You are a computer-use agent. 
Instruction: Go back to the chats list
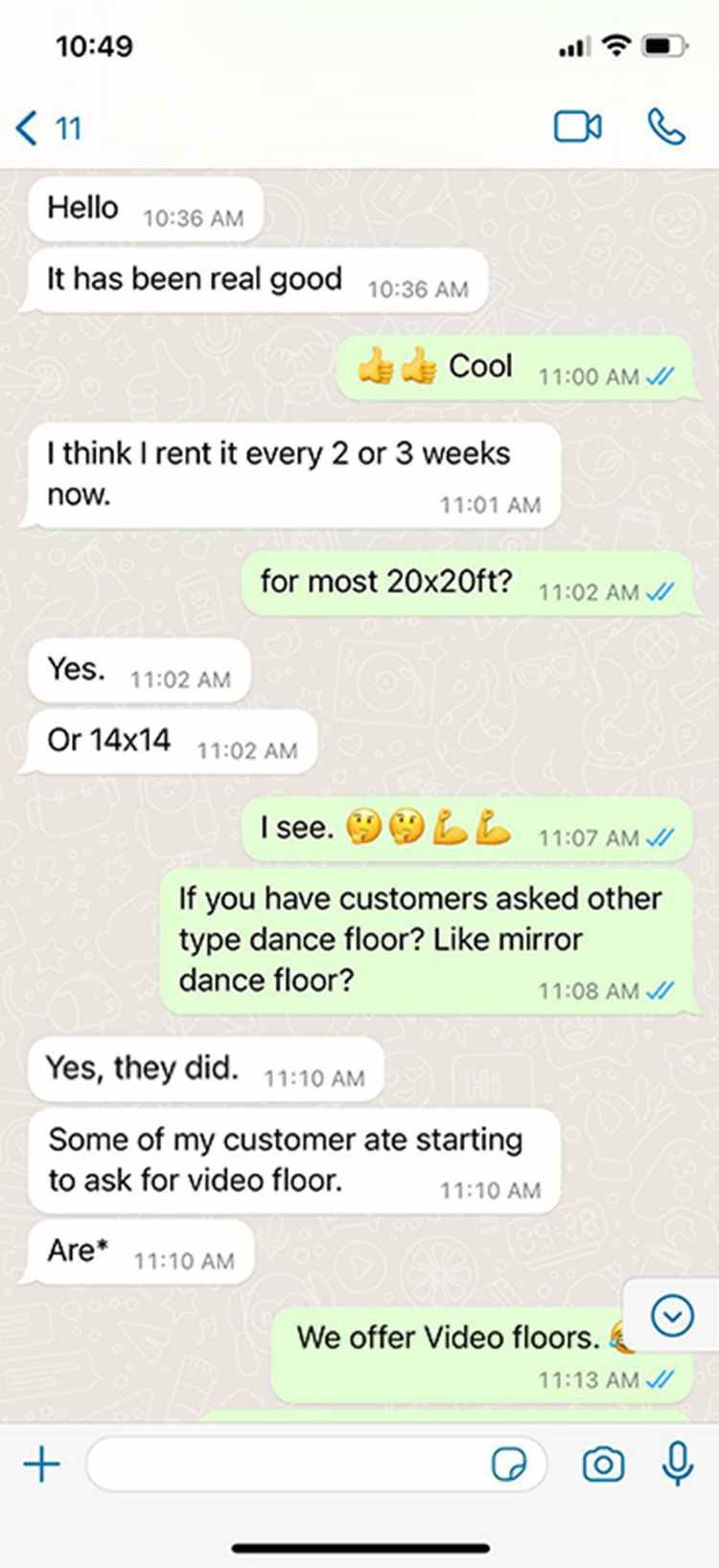tap(46, 127)
